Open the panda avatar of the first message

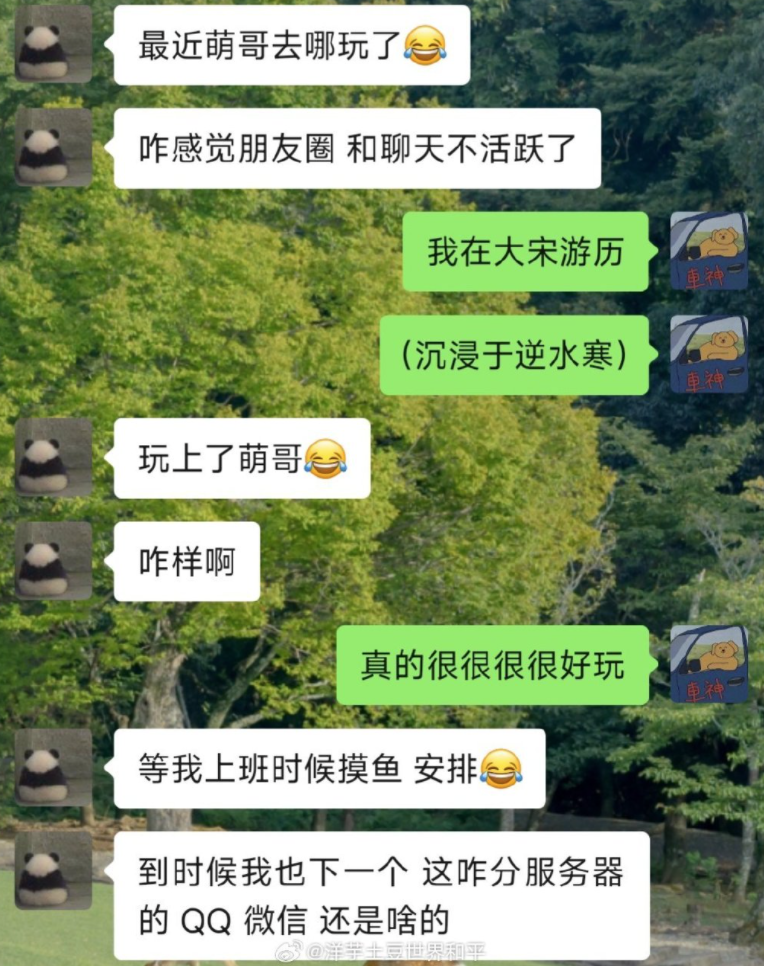point(50,45)
